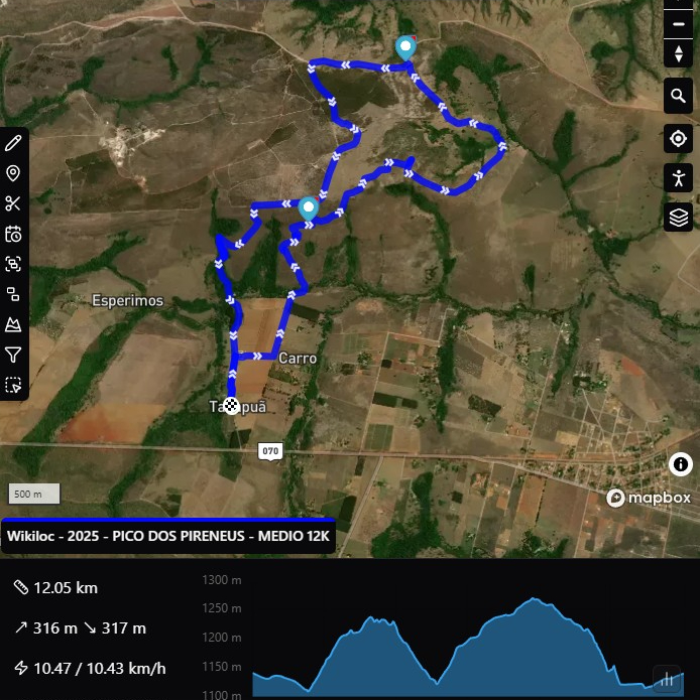Activate the scissors crop and split tool
This screenshot has height=700, width=700.
[13, 204]
